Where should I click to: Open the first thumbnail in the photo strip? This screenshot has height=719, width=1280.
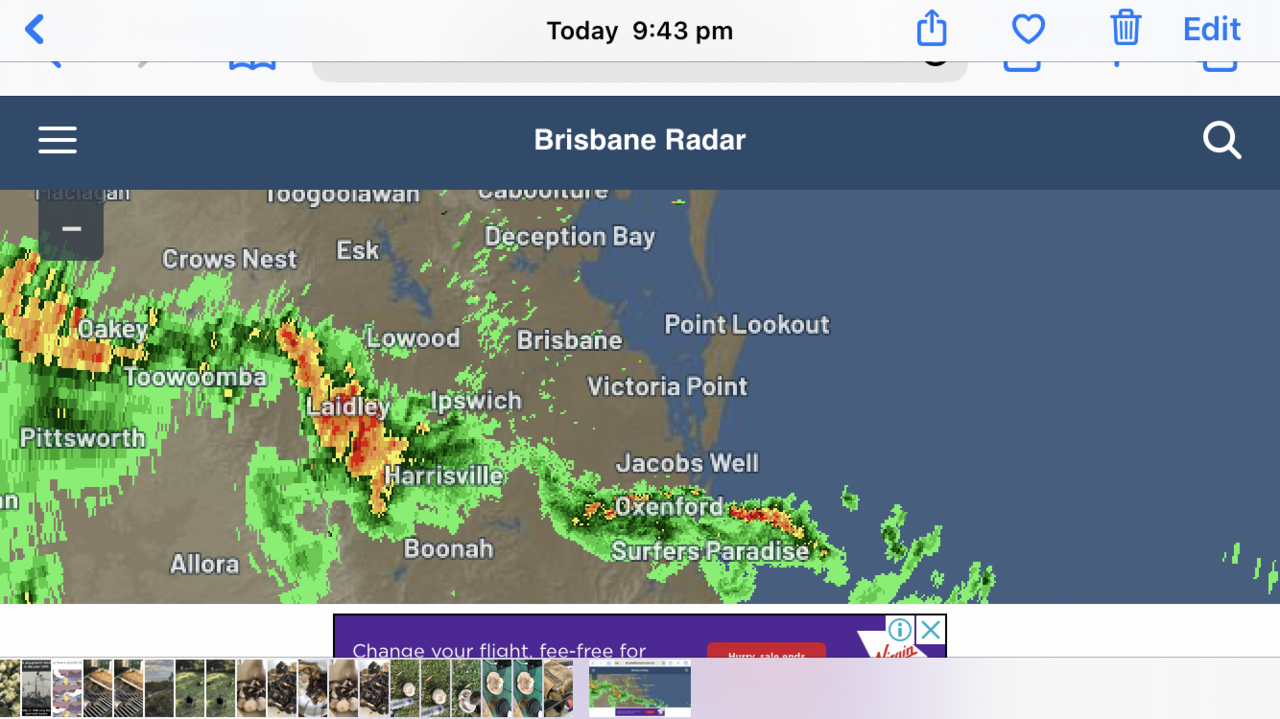coord(9,688)
